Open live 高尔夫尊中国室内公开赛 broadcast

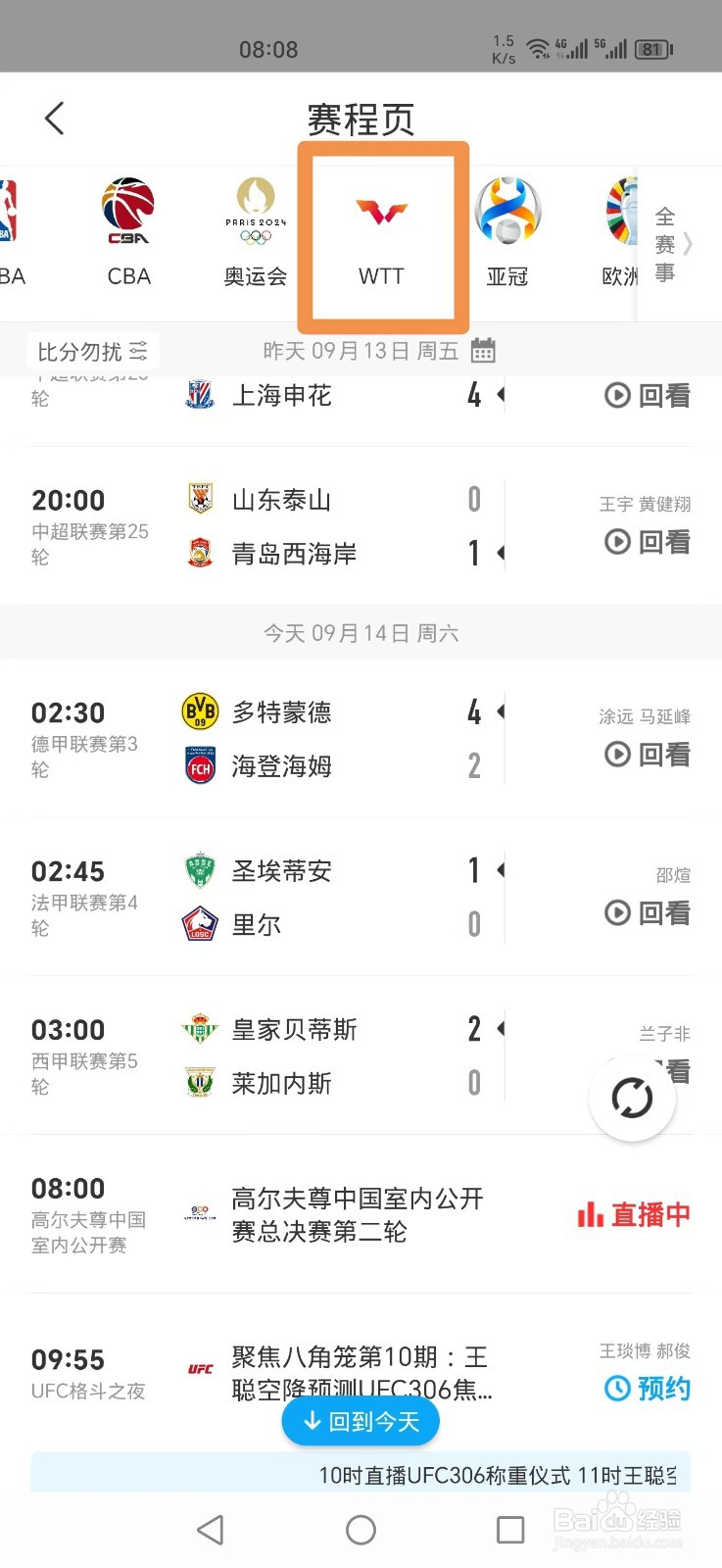[x=634, y=1215]
